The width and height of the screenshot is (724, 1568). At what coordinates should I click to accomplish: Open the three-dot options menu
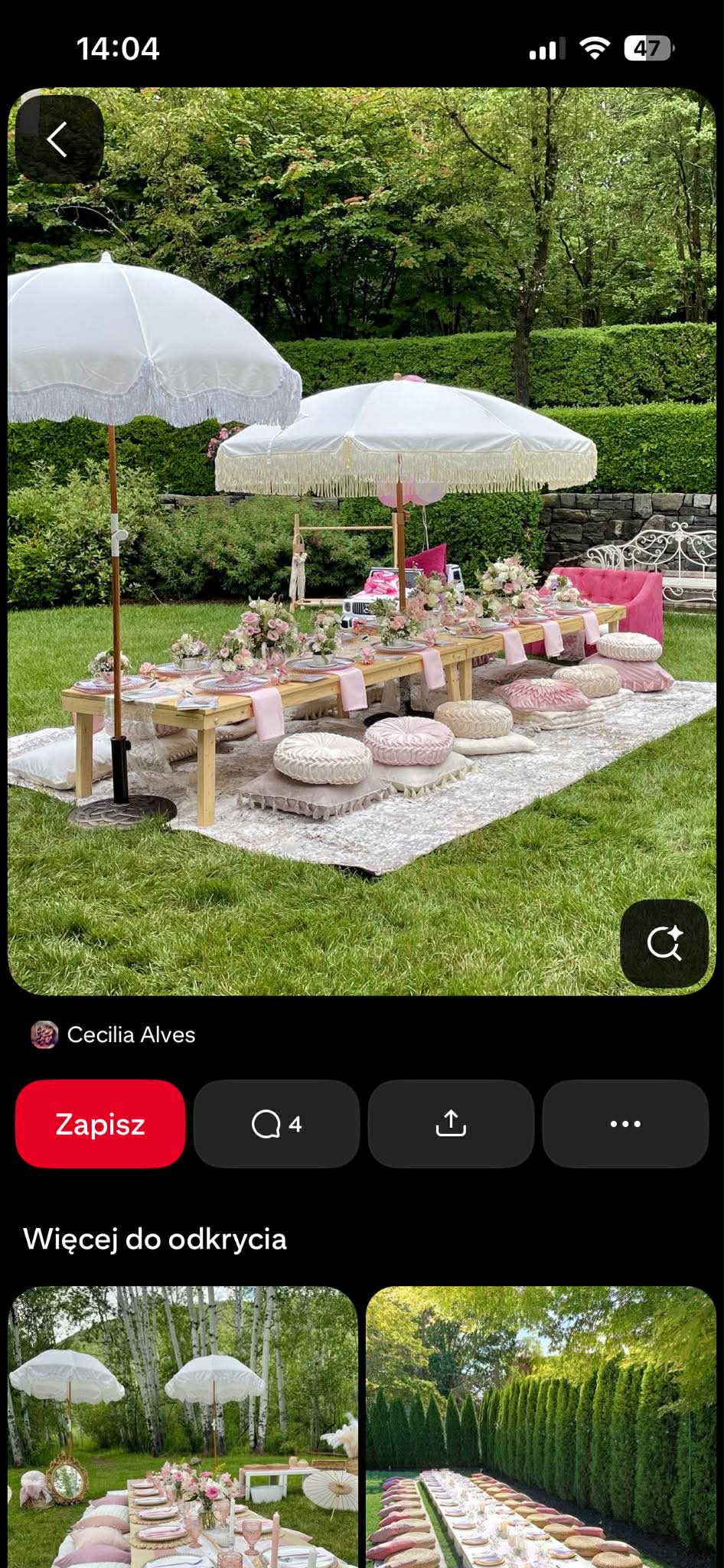[625, 1124]
